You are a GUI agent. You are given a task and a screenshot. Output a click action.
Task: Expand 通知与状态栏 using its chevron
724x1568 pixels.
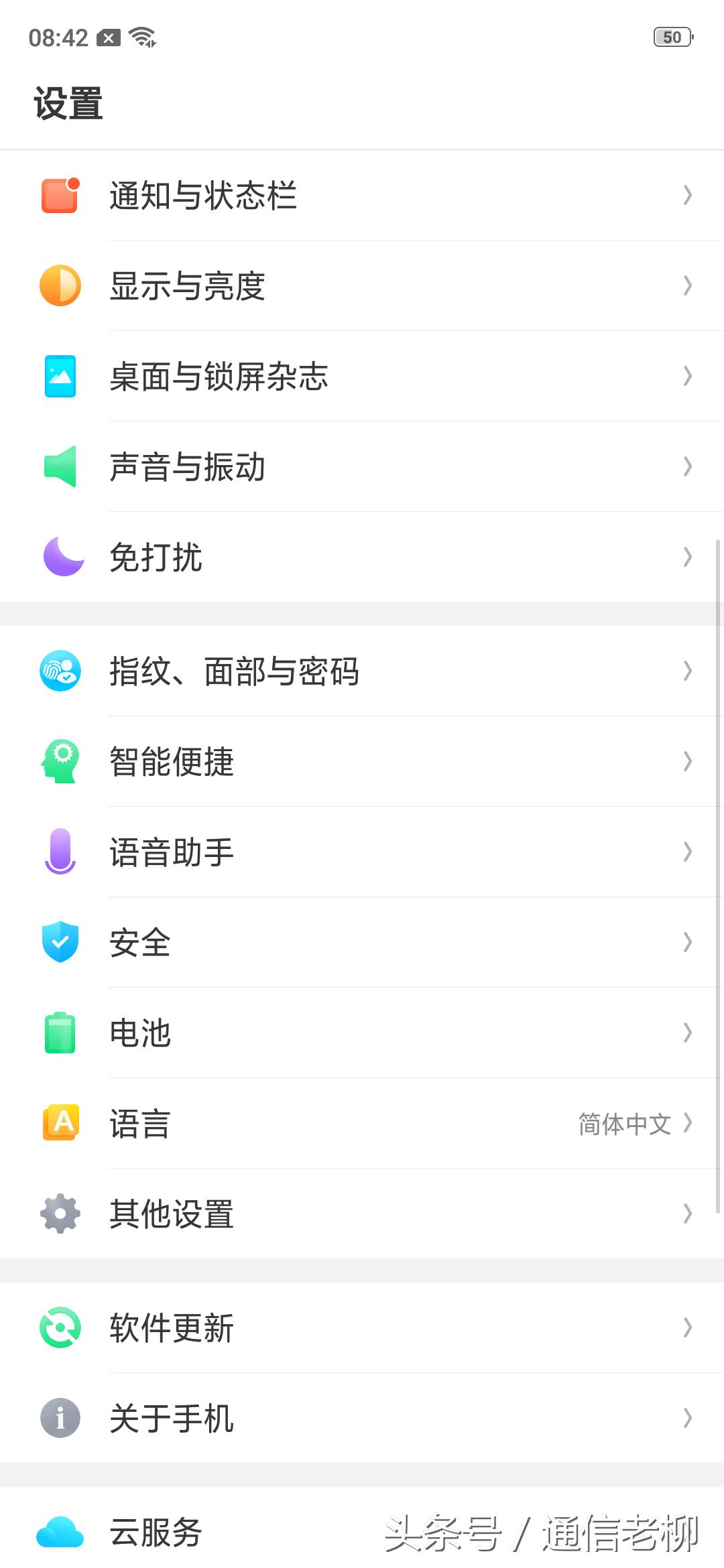(688, 195)
